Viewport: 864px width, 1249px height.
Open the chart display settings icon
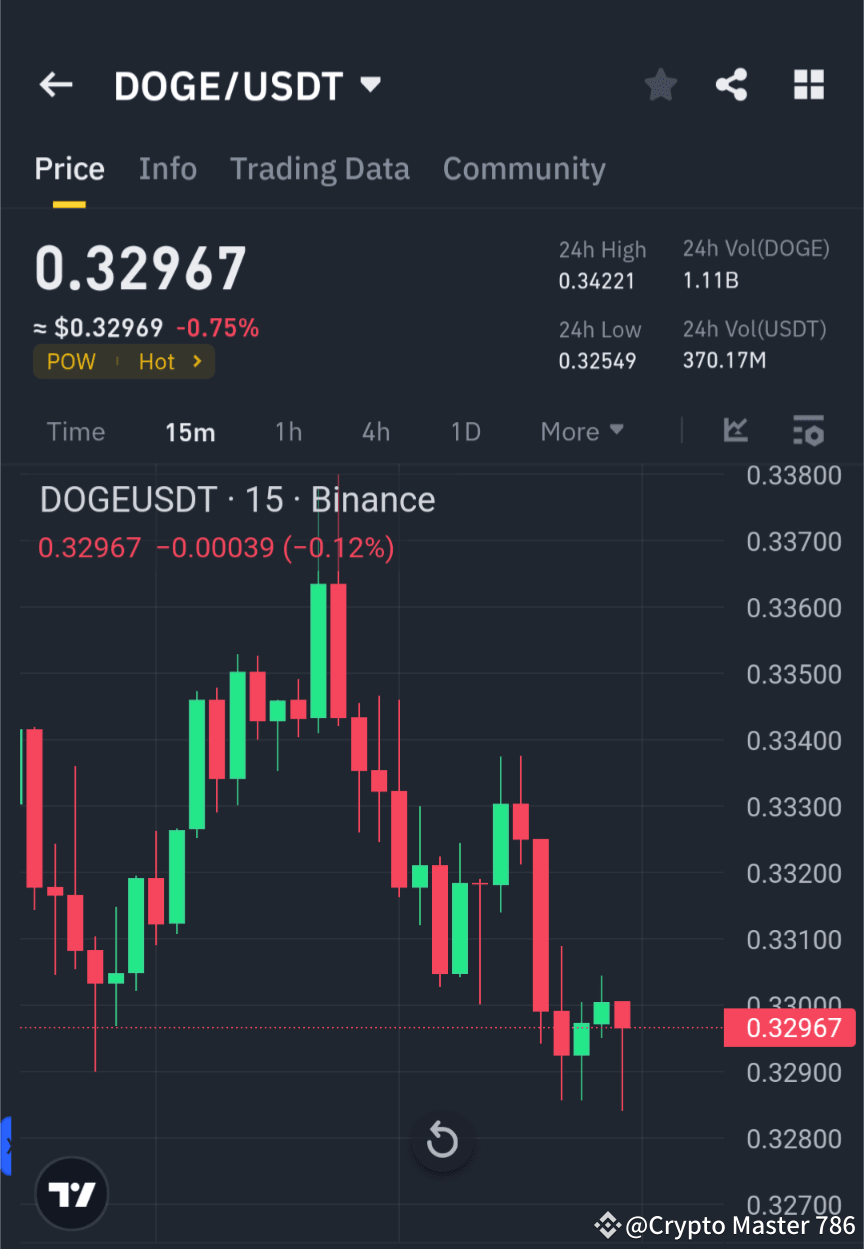click(x=808, y=431)
